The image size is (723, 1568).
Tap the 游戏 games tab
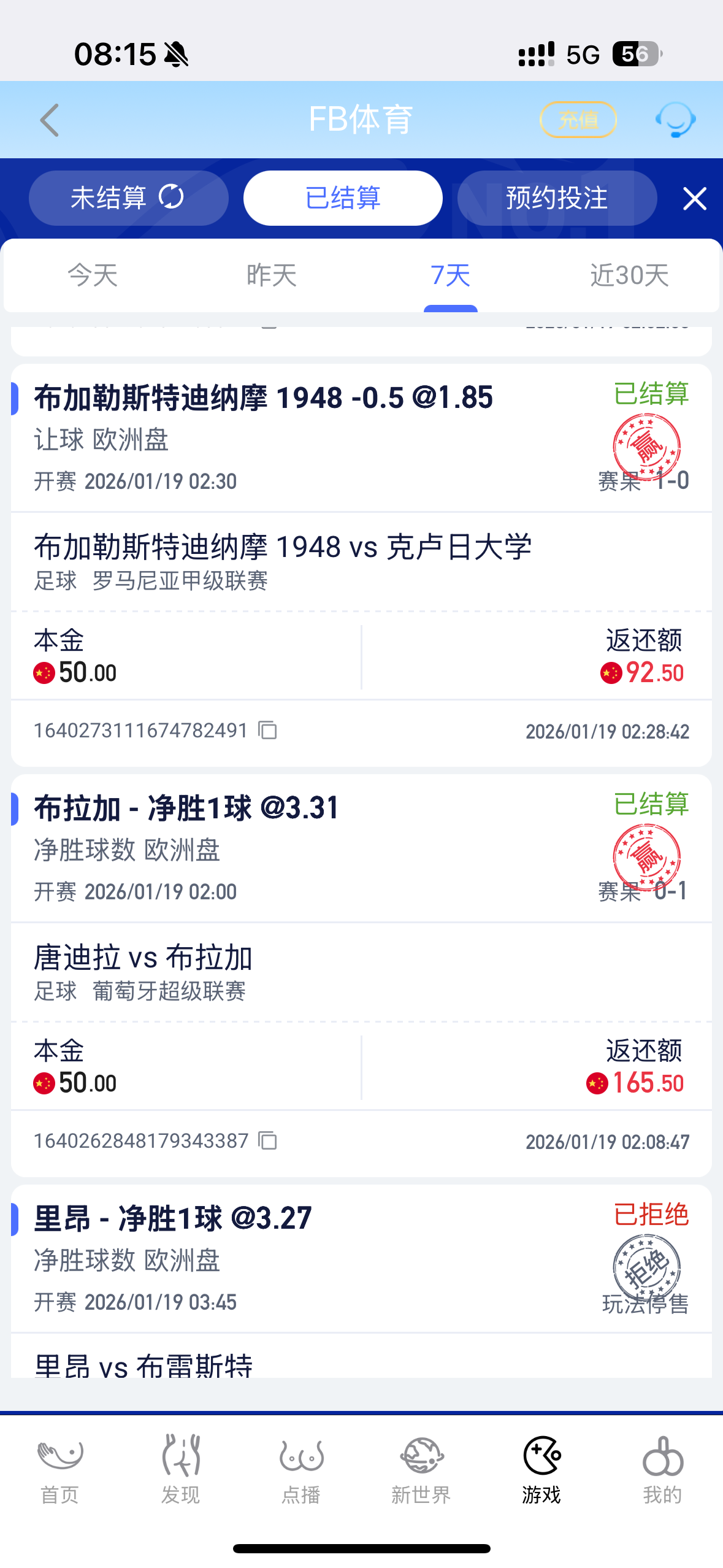click(541, 1470)
